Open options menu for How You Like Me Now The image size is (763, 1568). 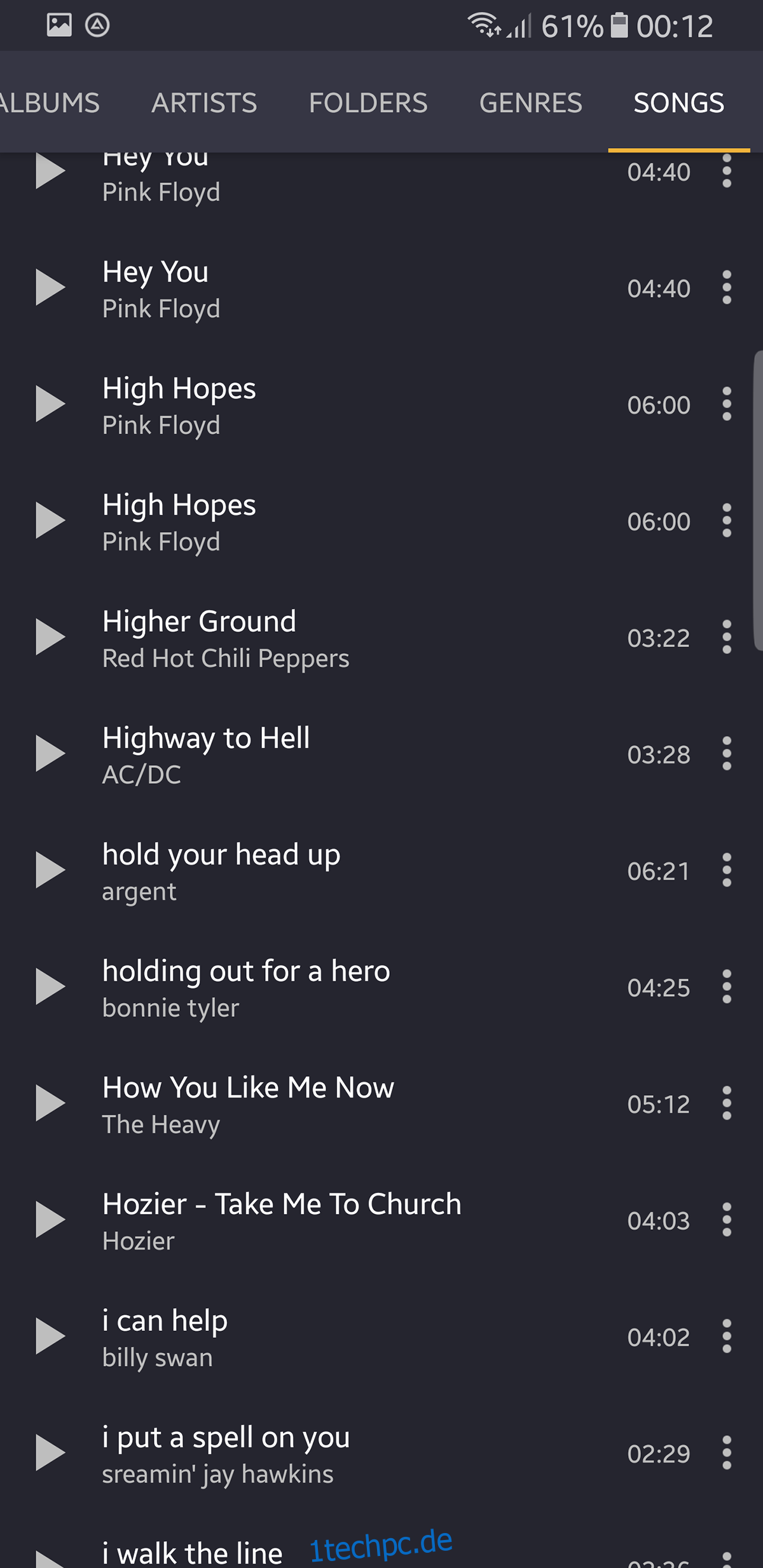coord(727,1103)
